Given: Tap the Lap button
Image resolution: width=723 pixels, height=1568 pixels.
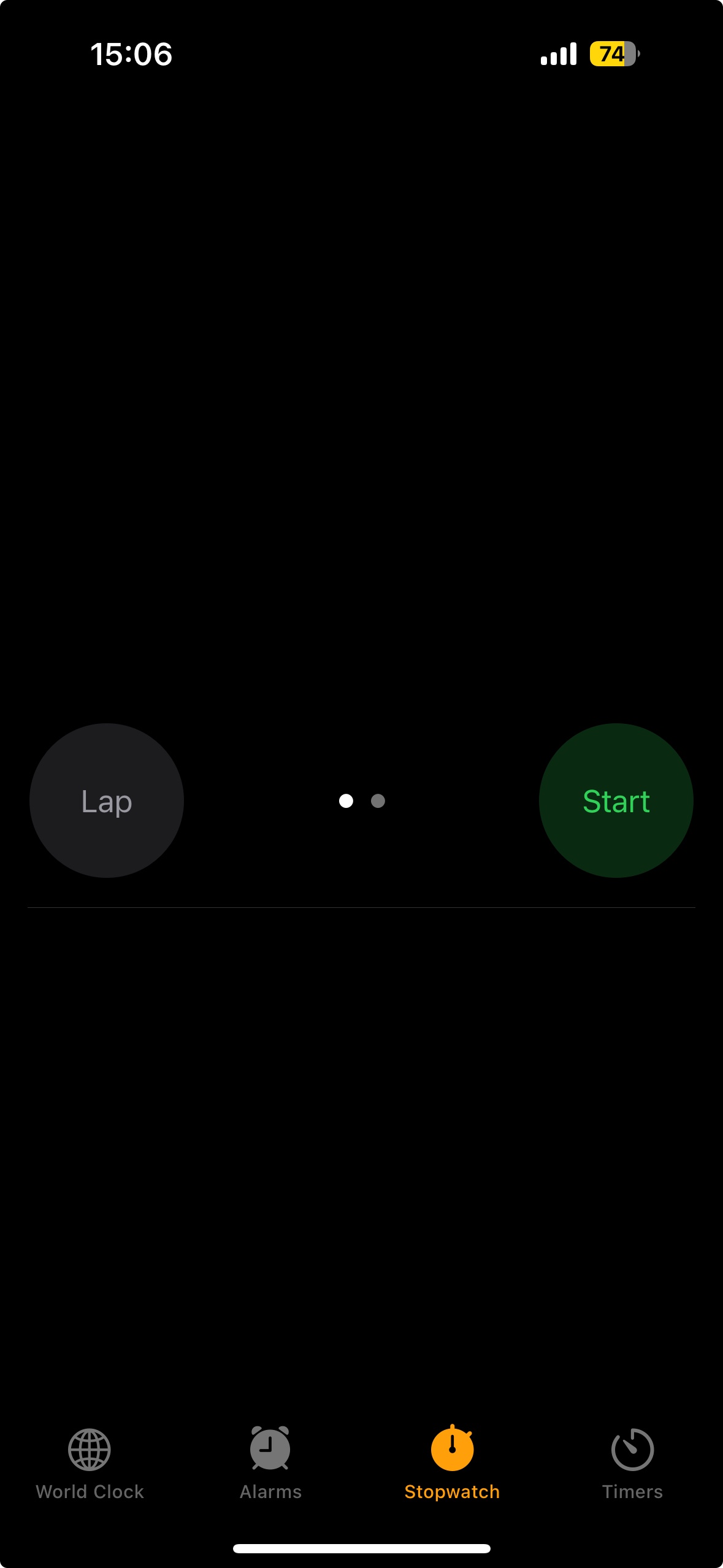Looking at the screenshot, I should tap(107, 801).
